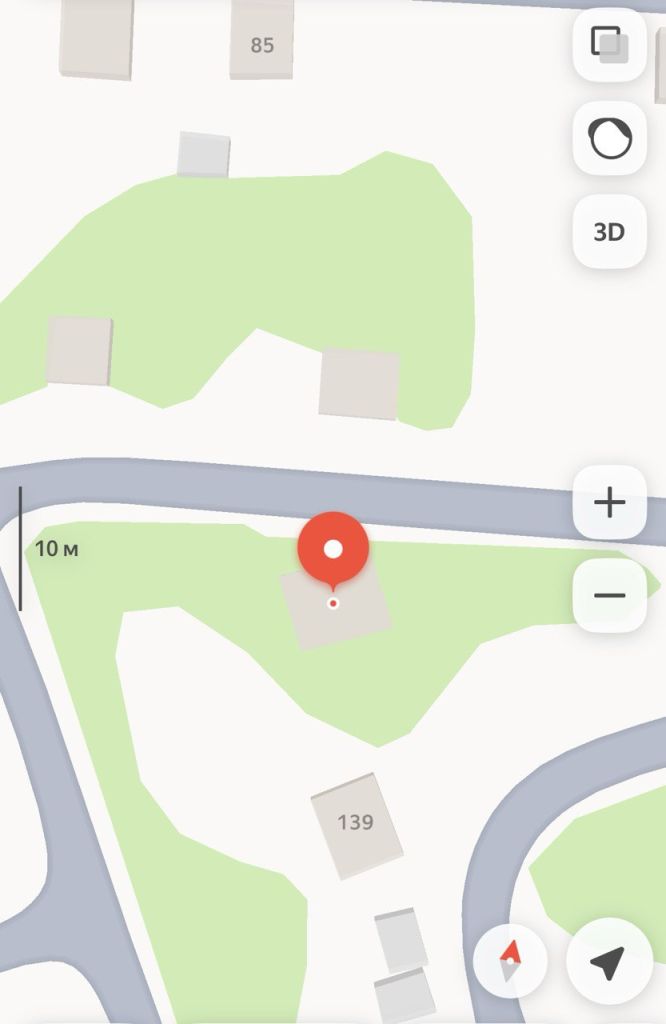Tap the round map mode button

click(x=609, y=138)
